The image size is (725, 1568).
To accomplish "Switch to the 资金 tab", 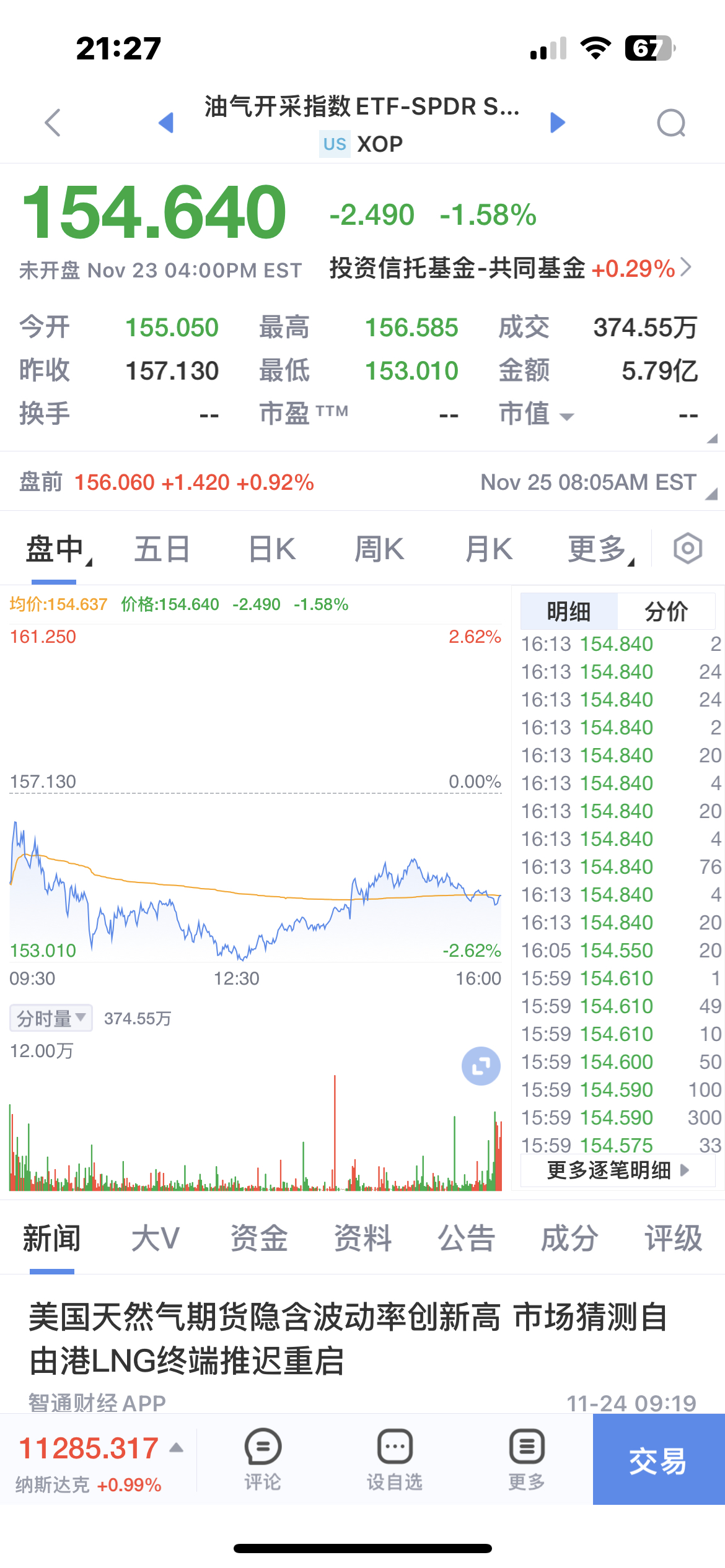I will click(x=259, y=1239).
